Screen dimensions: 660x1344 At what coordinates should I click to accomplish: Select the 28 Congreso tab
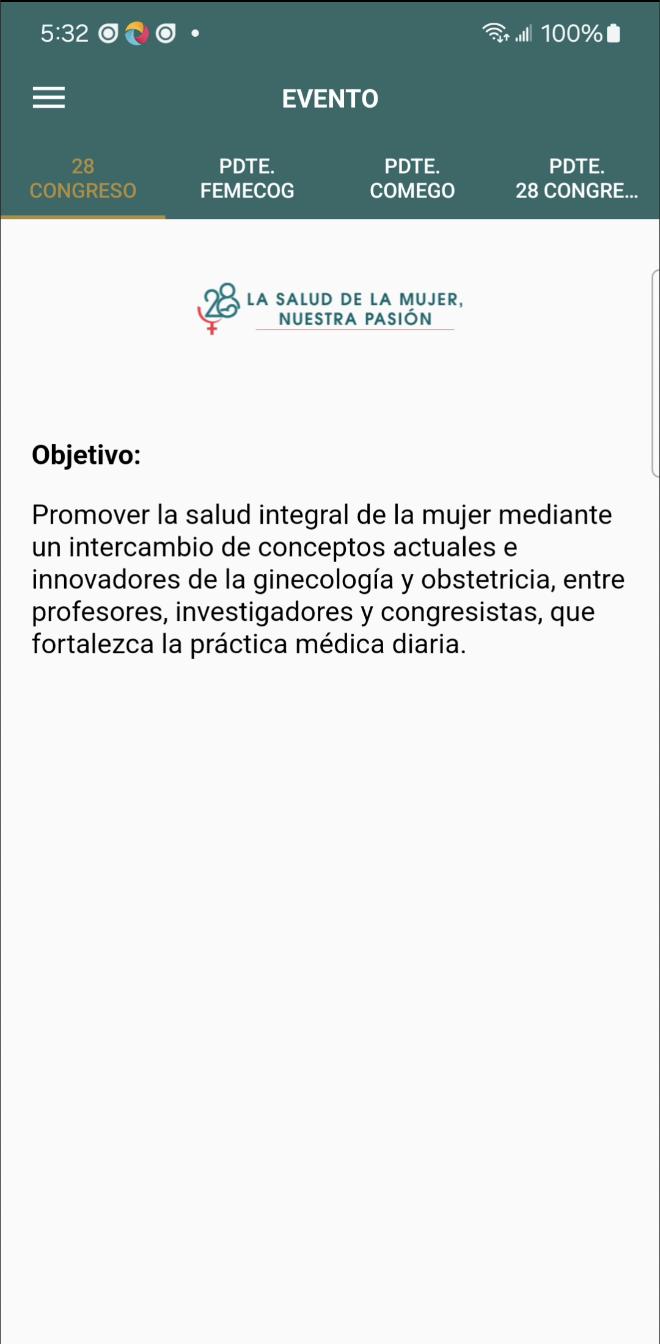pos(83,179)
